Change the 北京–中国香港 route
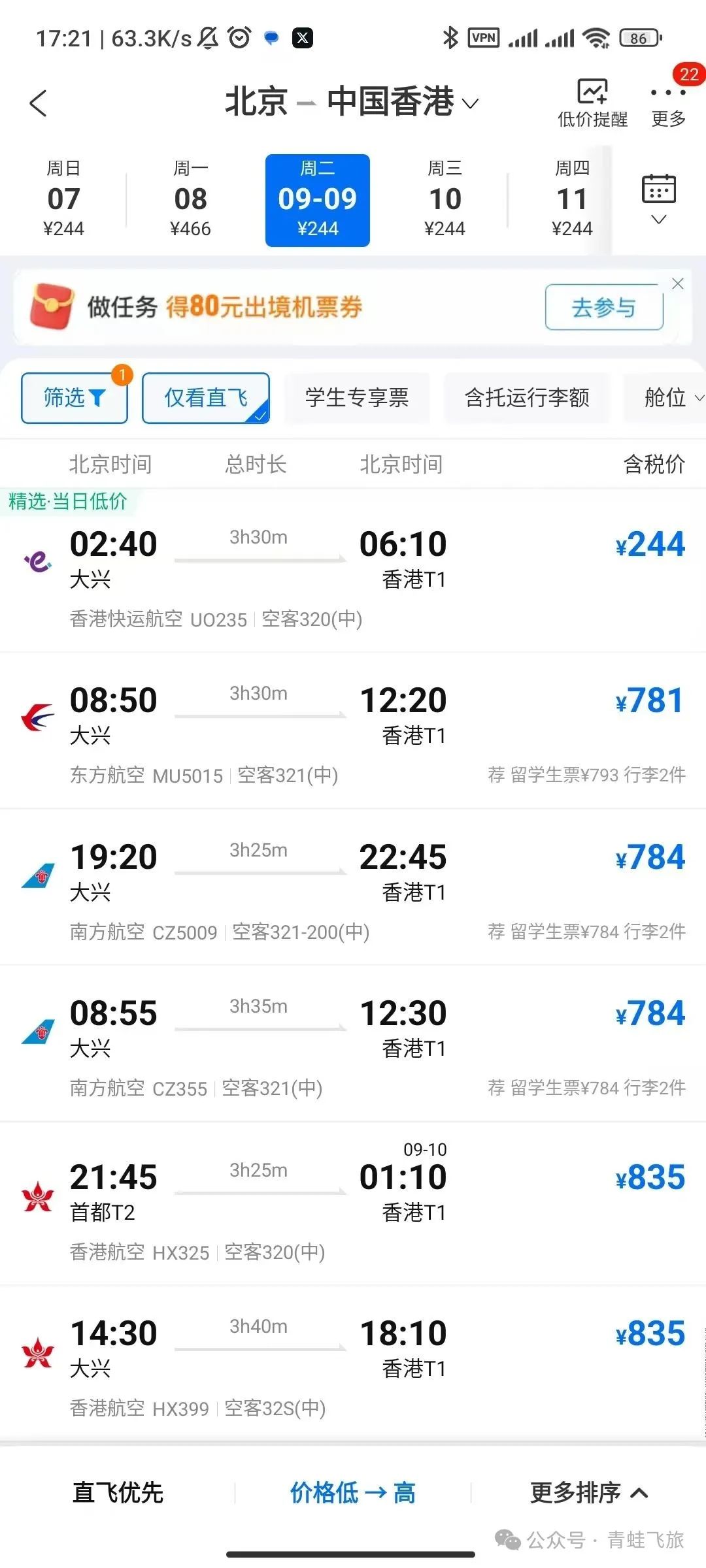This screenshot has height=1568, width=706. (352, 102)
